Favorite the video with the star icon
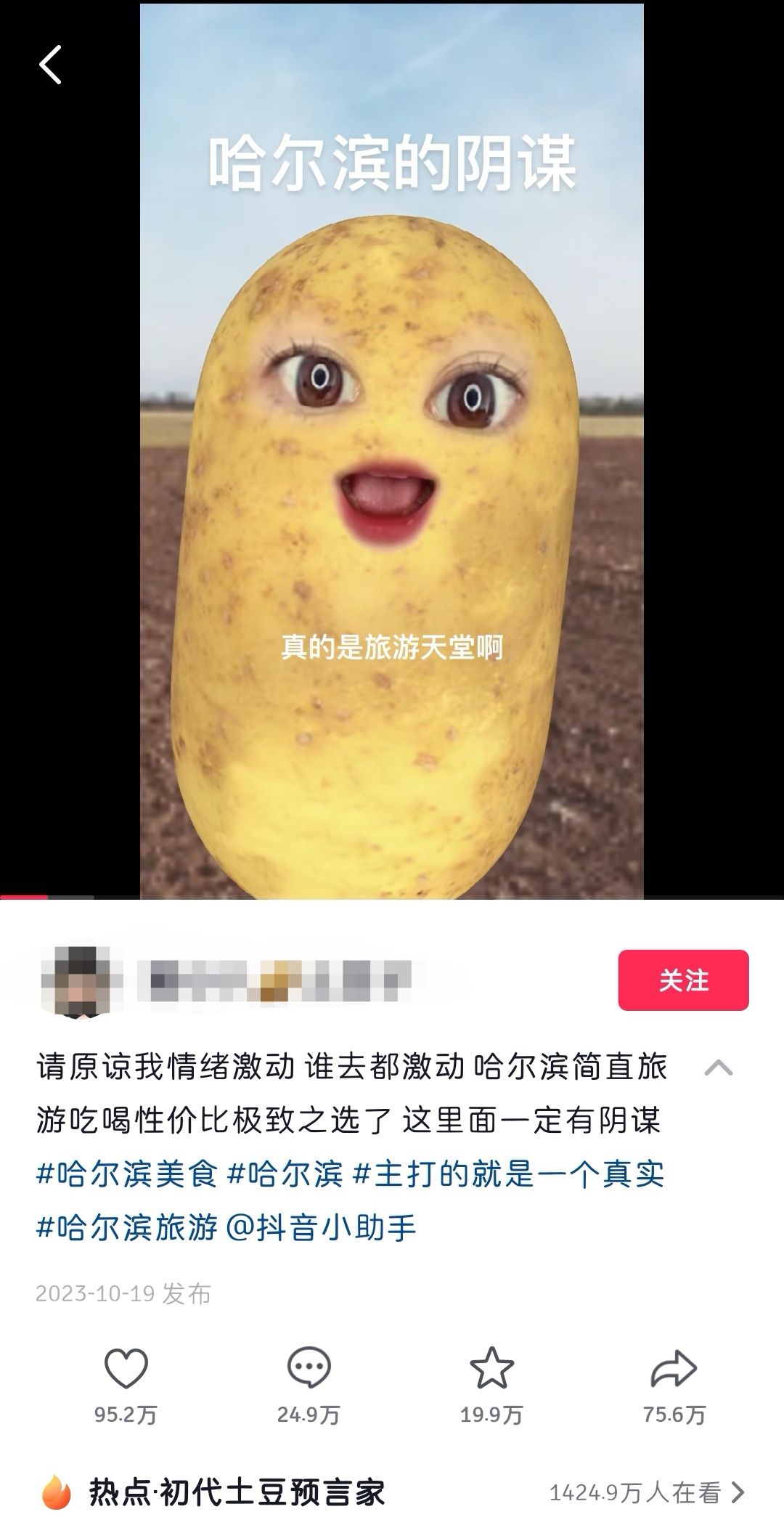The width and height of the screenshot is (784, 1533). coord(491,1368)
